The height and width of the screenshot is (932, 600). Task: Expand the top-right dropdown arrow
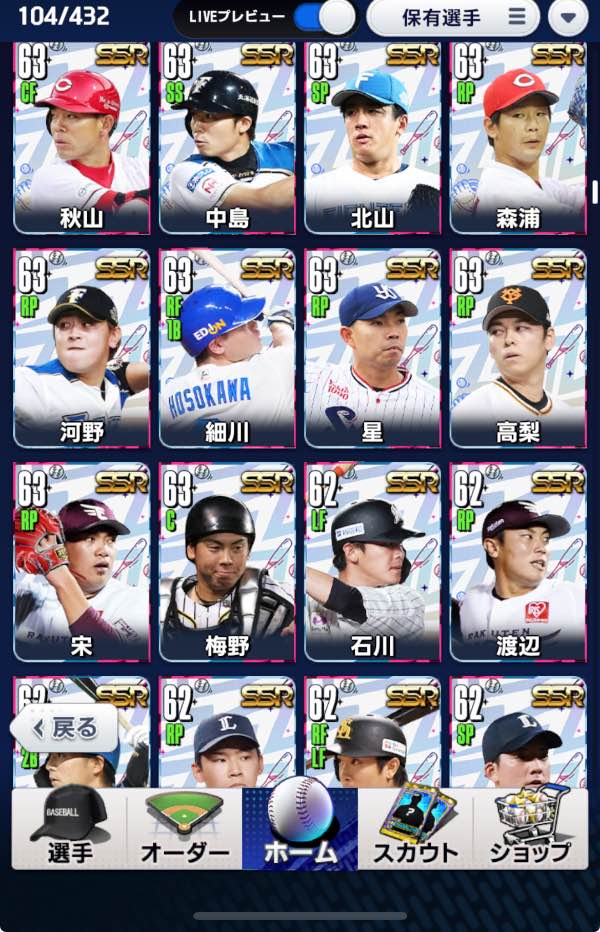coord(568,17)
